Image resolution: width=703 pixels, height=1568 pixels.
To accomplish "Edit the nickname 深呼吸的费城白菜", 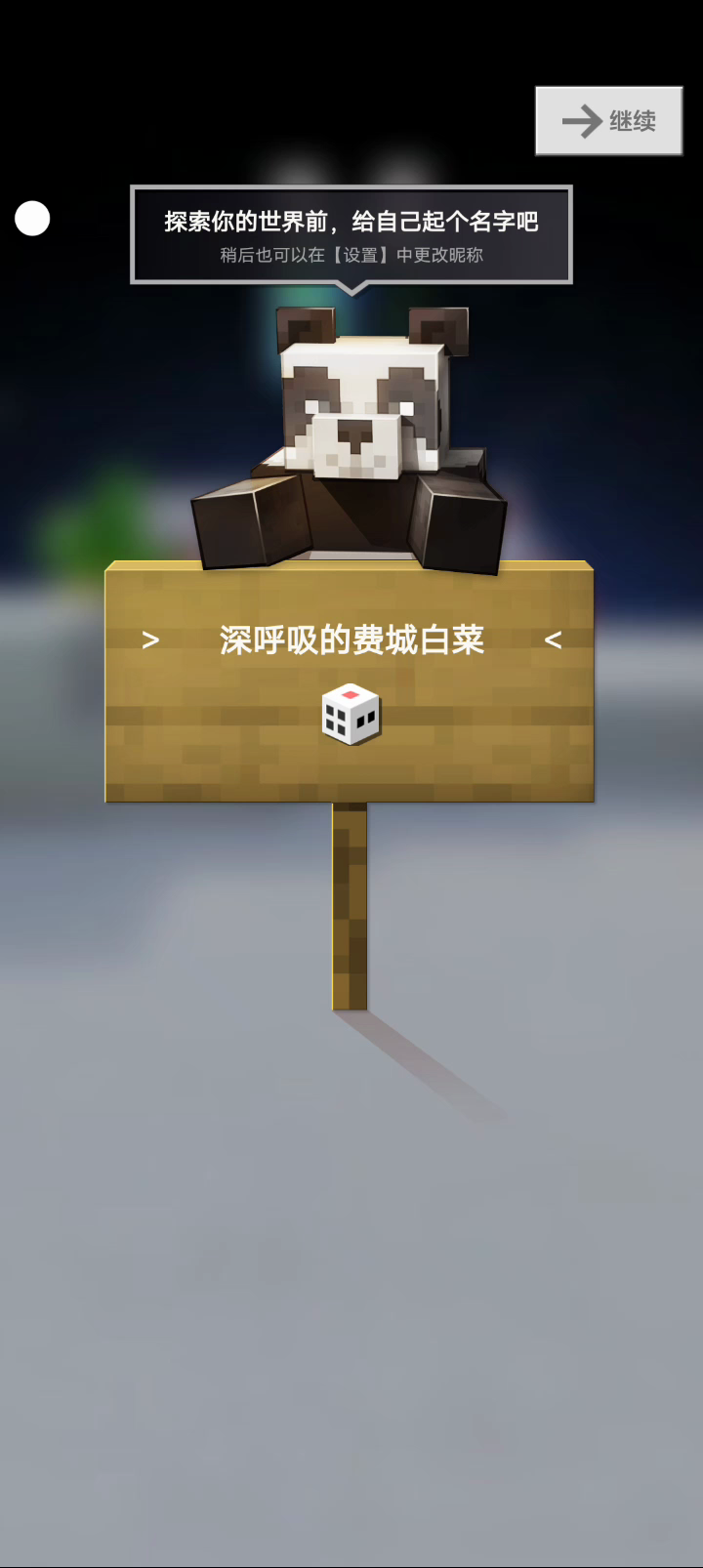I will click(351, 640).
